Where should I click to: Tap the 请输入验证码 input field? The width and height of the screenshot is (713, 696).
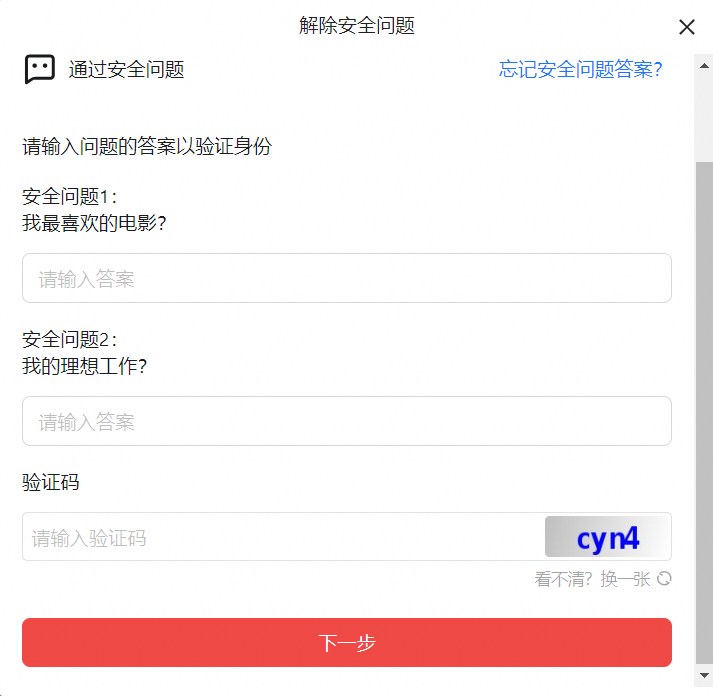(x=280, y=538)
